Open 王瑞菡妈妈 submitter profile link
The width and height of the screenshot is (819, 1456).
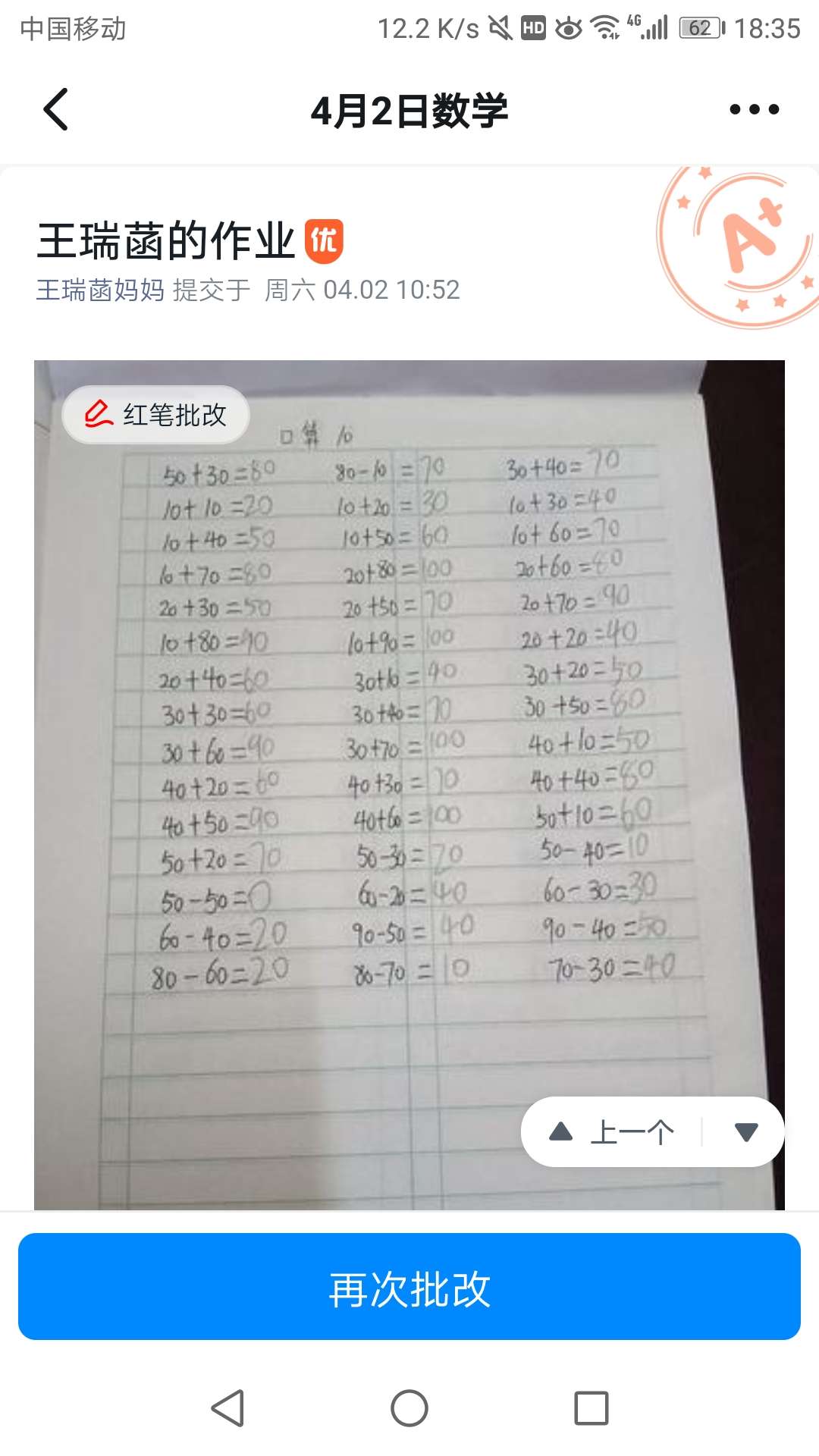pyautogui.click(x=100, y=290)
